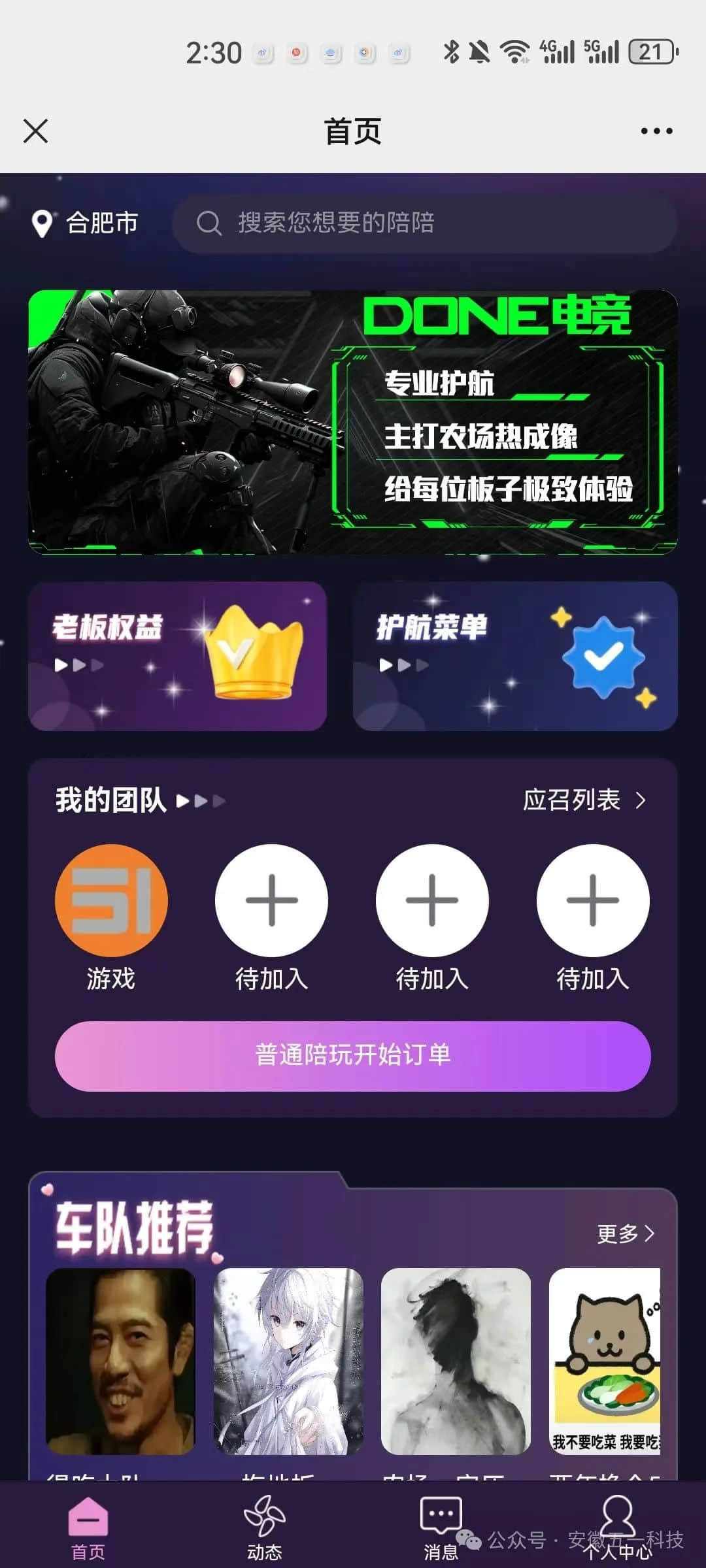
Task: Close the mini program page
Action: point(36,131)
